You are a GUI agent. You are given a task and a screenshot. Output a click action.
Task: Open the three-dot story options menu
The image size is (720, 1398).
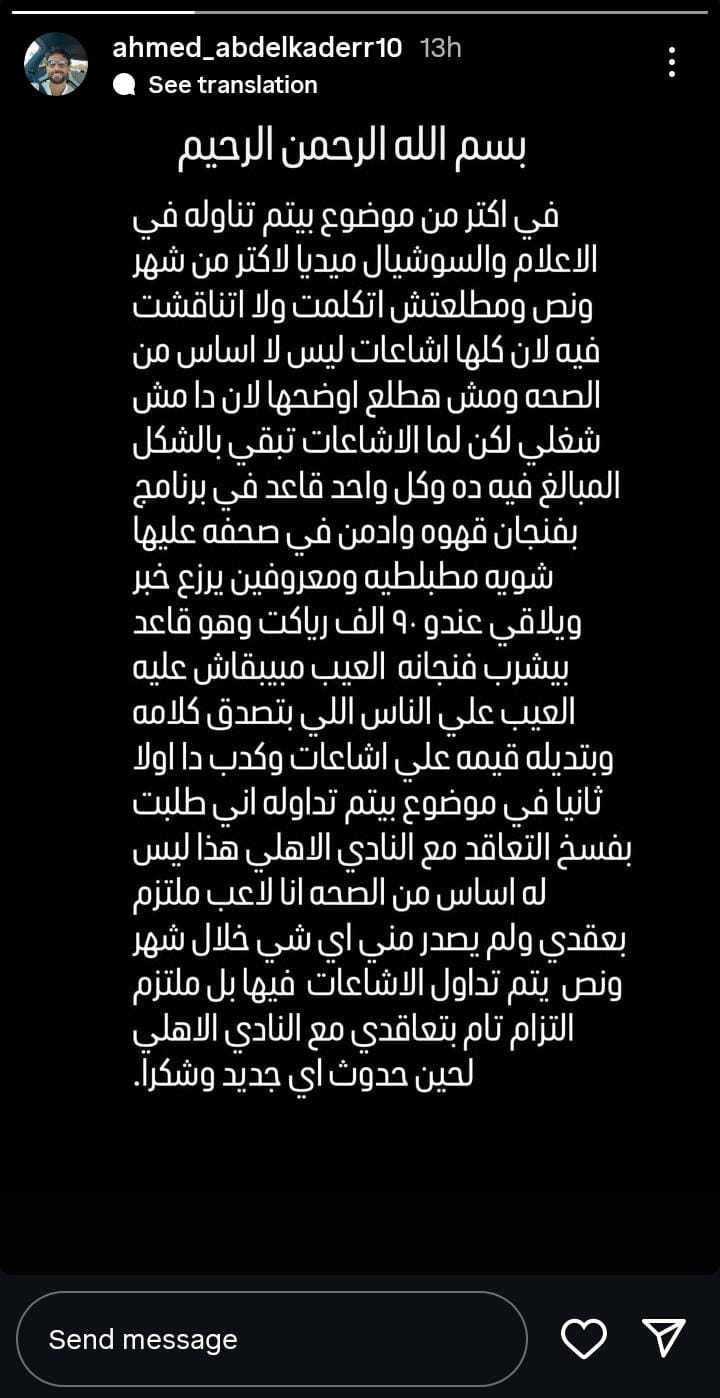(672, 63)
